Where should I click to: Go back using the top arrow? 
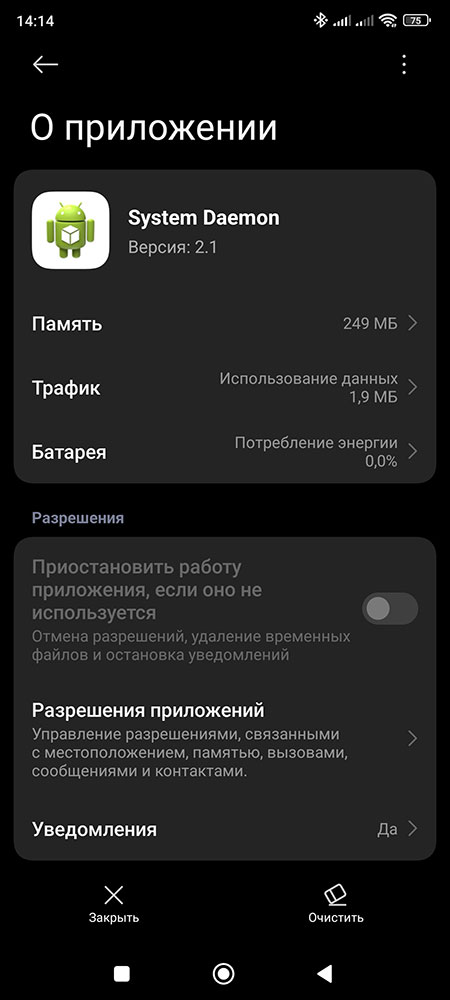click(x=45, y=64)
